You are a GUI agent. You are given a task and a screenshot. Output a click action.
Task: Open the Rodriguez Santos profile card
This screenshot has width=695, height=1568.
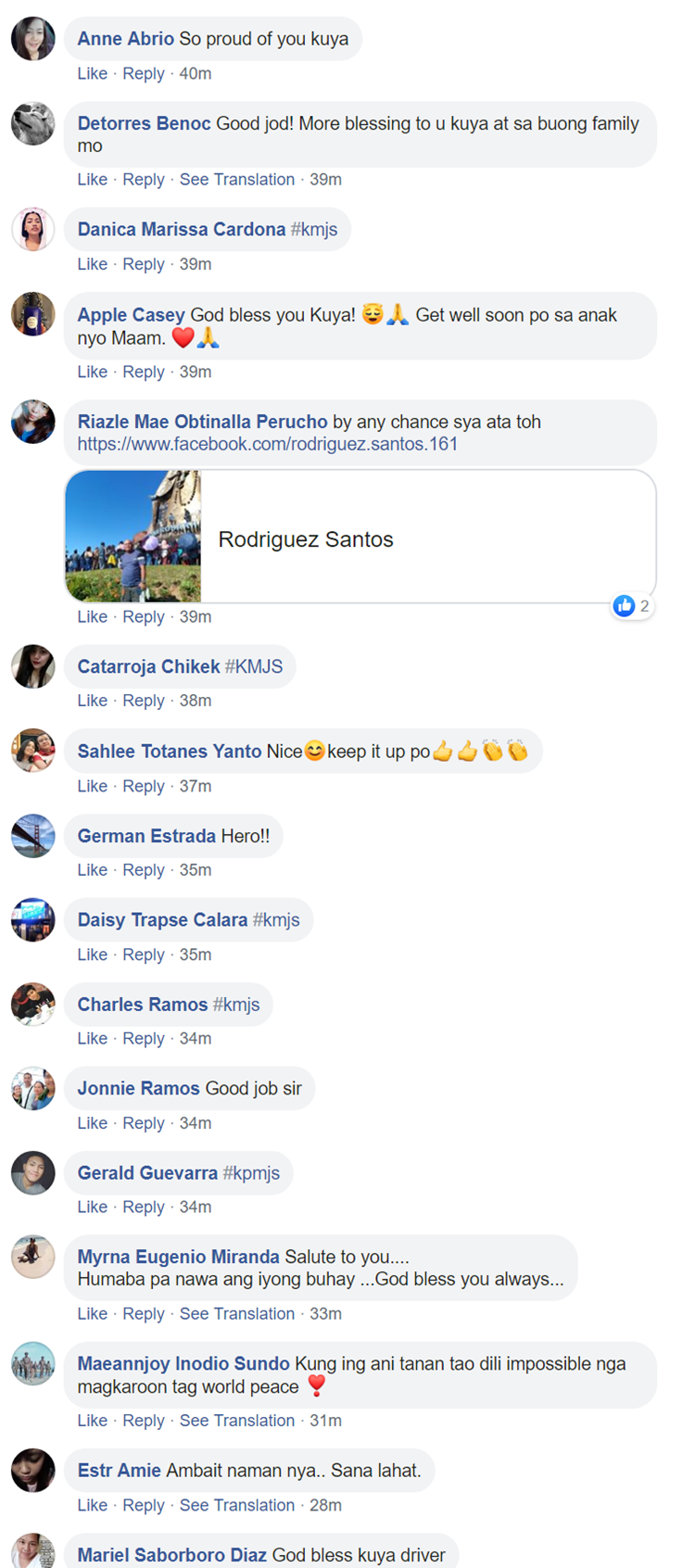[360, 537]
